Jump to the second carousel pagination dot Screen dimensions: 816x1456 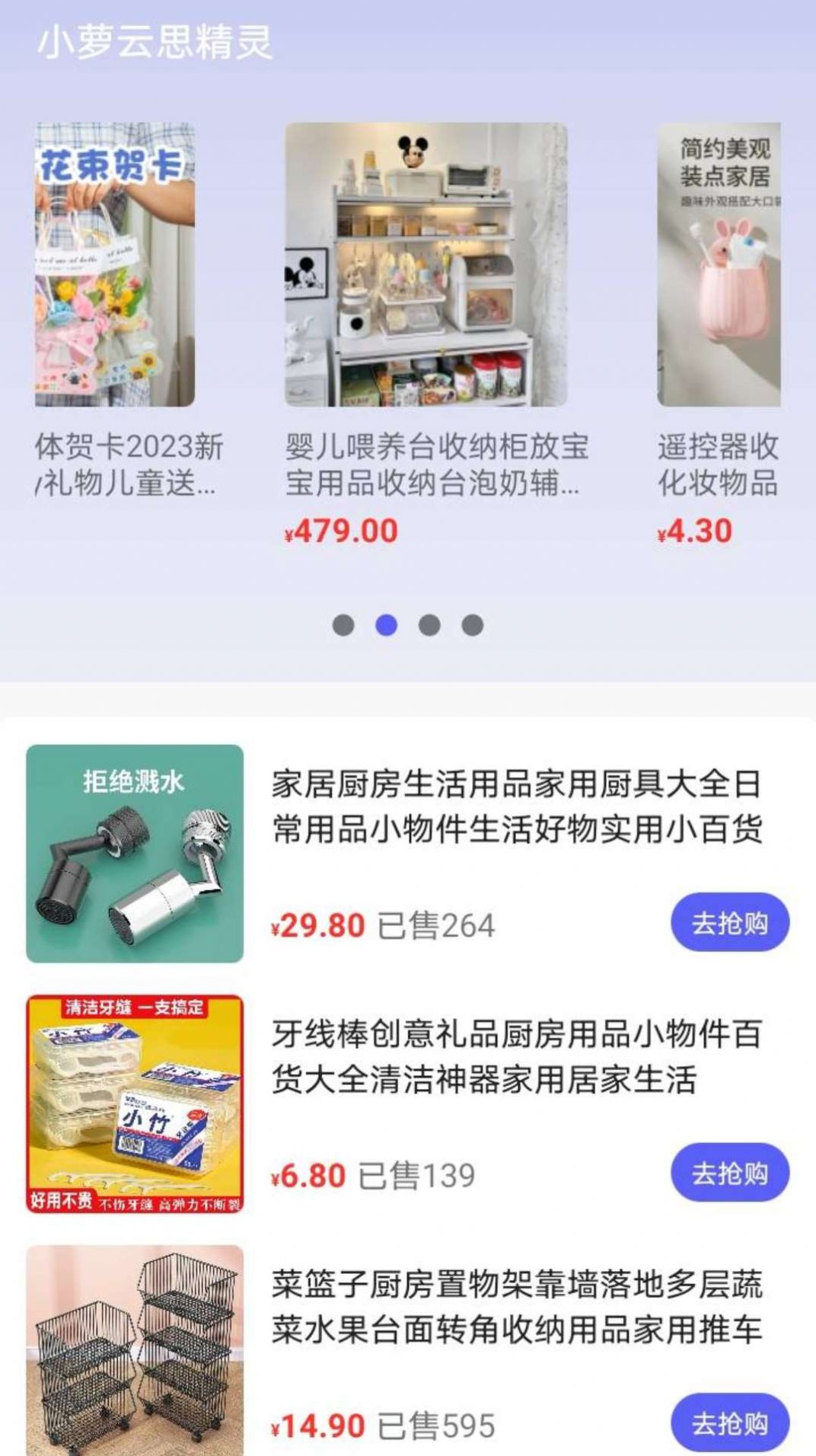[x=387, y=624]
